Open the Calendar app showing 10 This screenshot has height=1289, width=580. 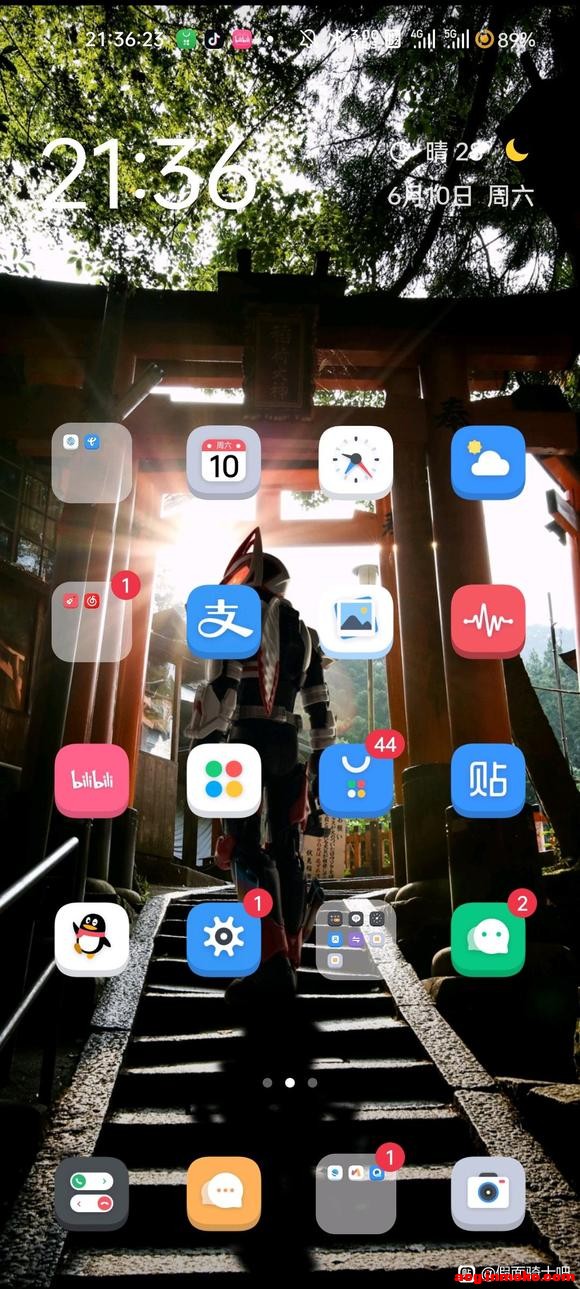[224, 463]
